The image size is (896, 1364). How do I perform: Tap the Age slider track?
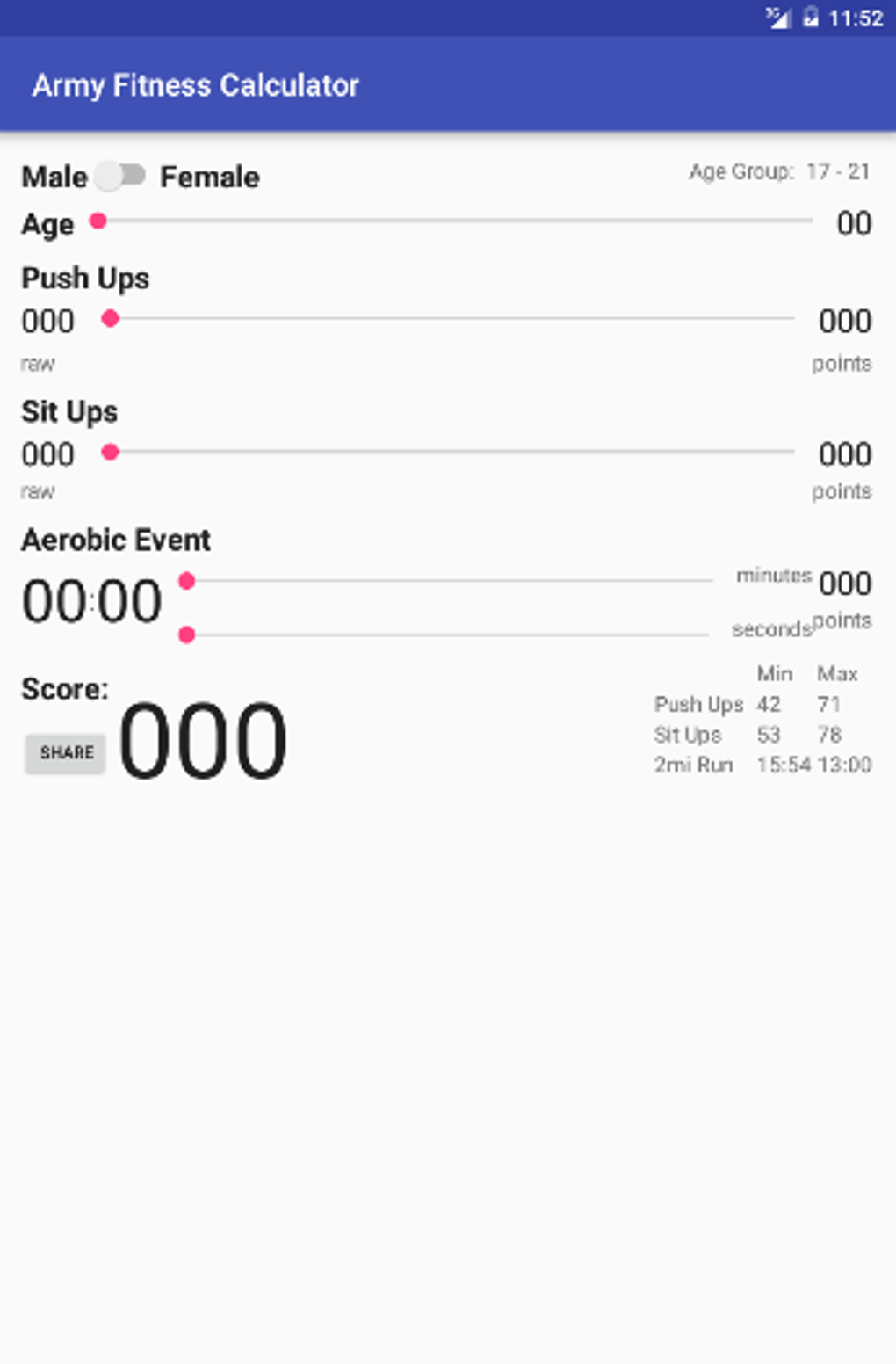tap(455, 221)
